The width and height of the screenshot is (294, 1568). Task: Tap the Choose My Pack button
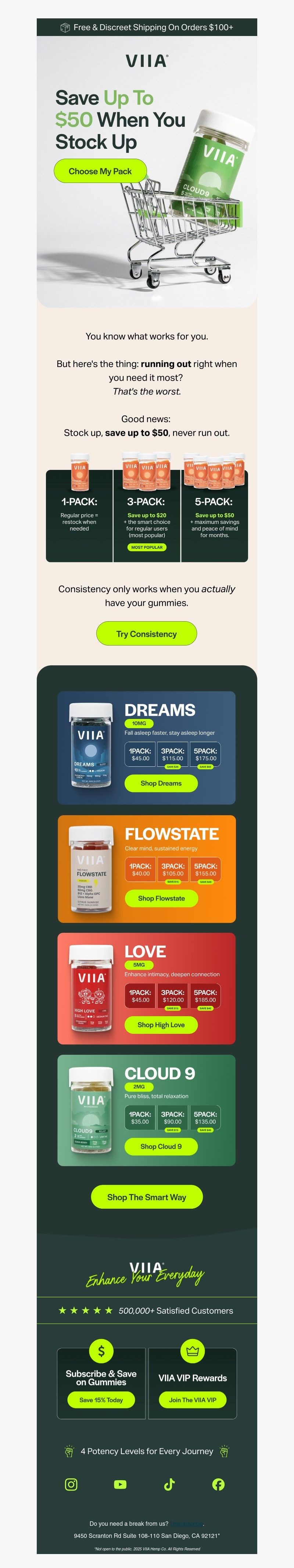(x=100, y=171)
